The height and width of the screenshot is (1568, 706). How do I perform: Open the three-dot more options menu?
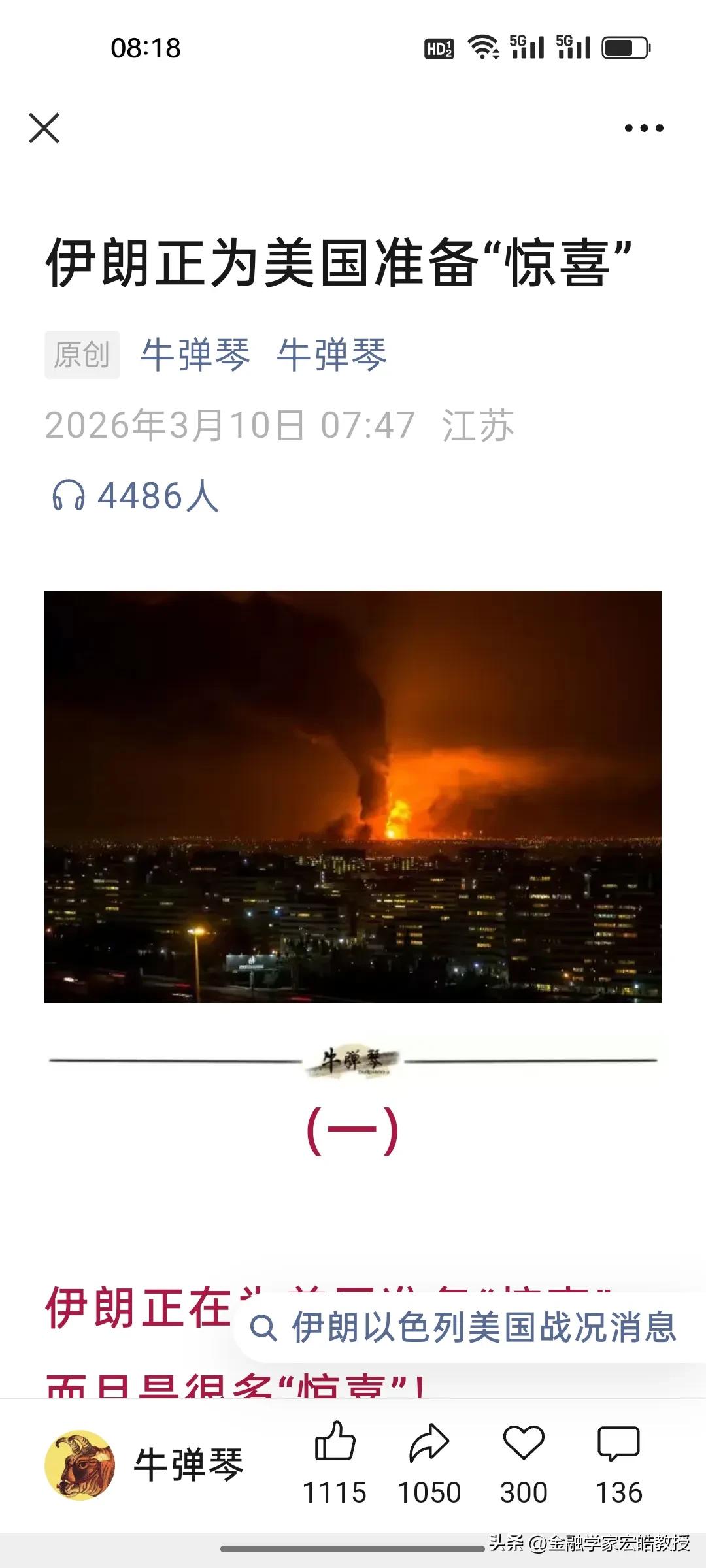644,128
